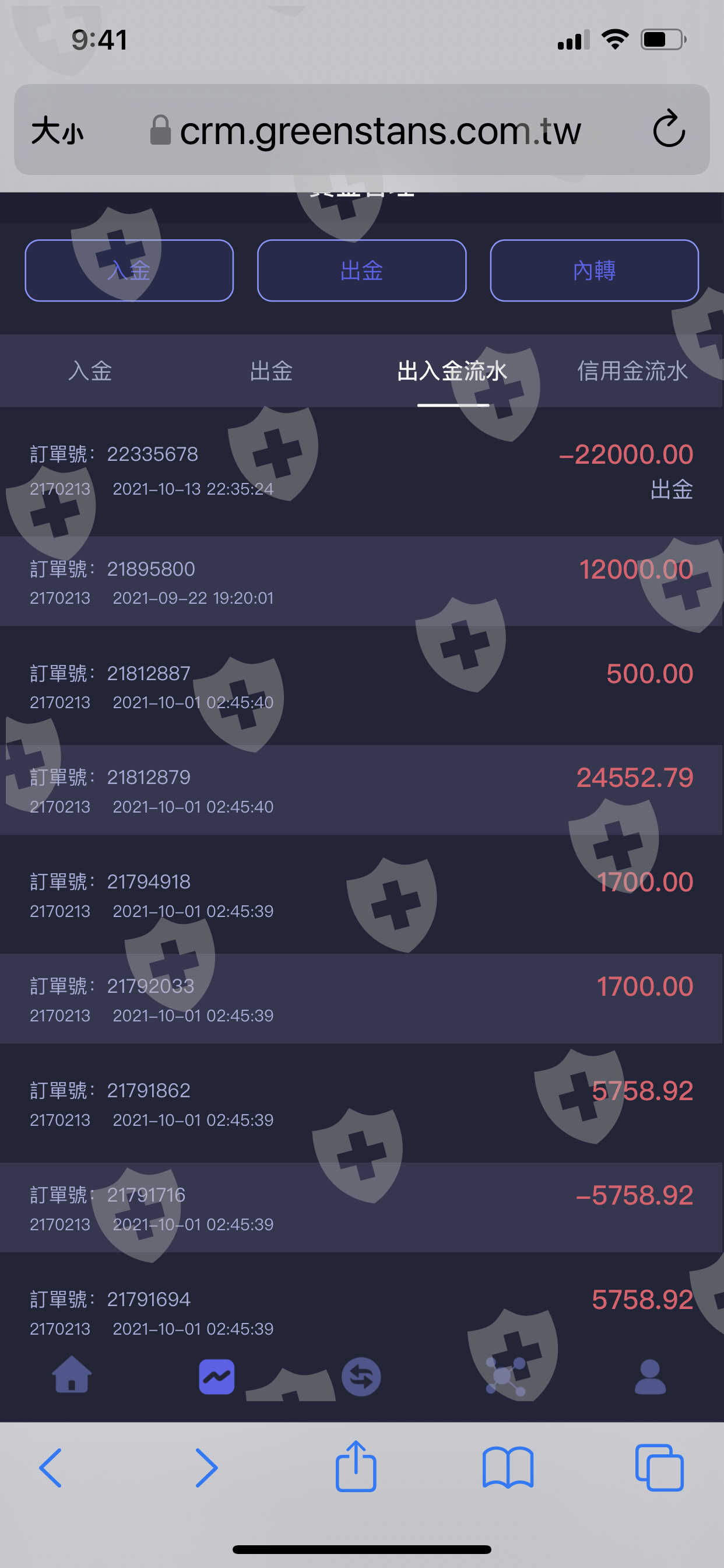Switch to the 信用金流水 tab
Screen dimensions: 724x1568
tap(632, 370)
